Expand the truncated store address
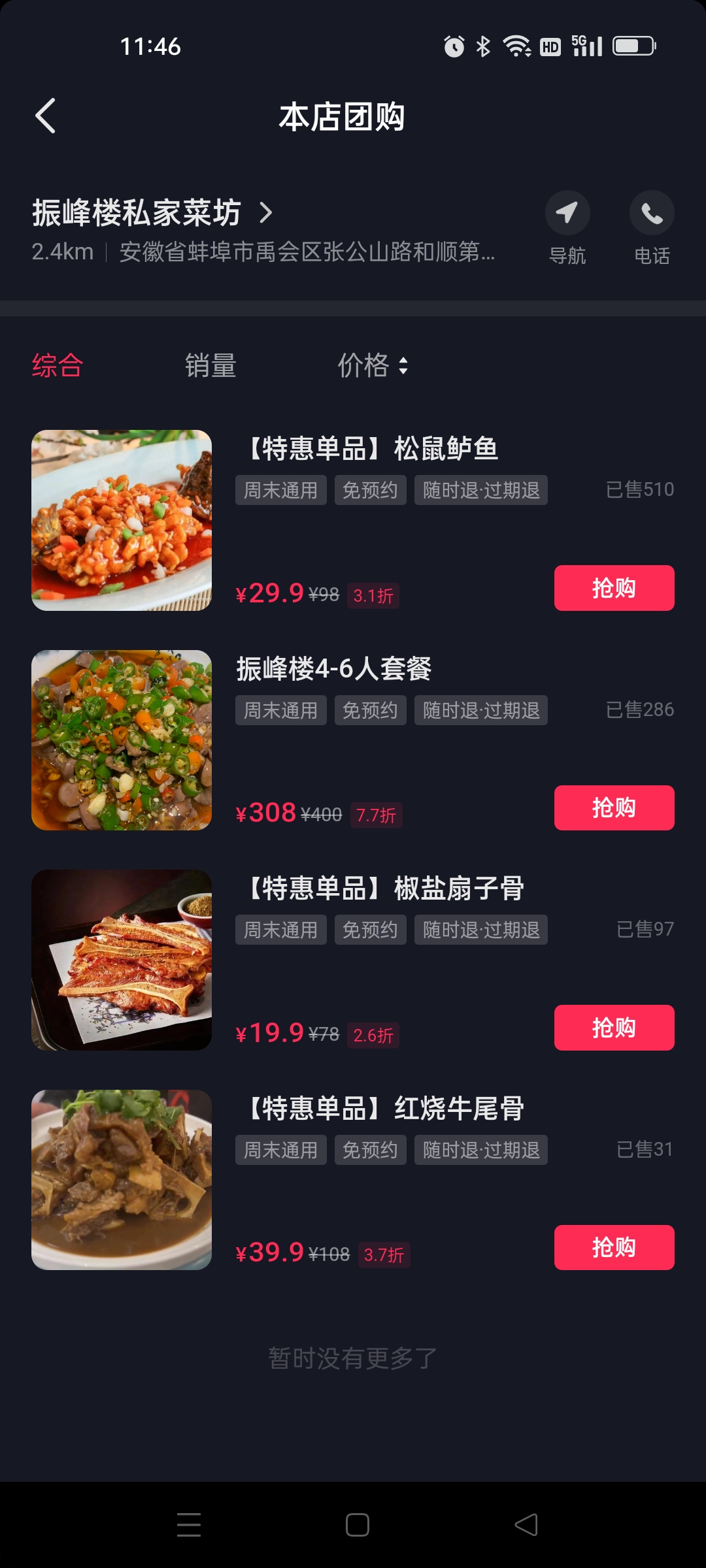This screenshot has width=706, height=1568. [x=307, y=253]
